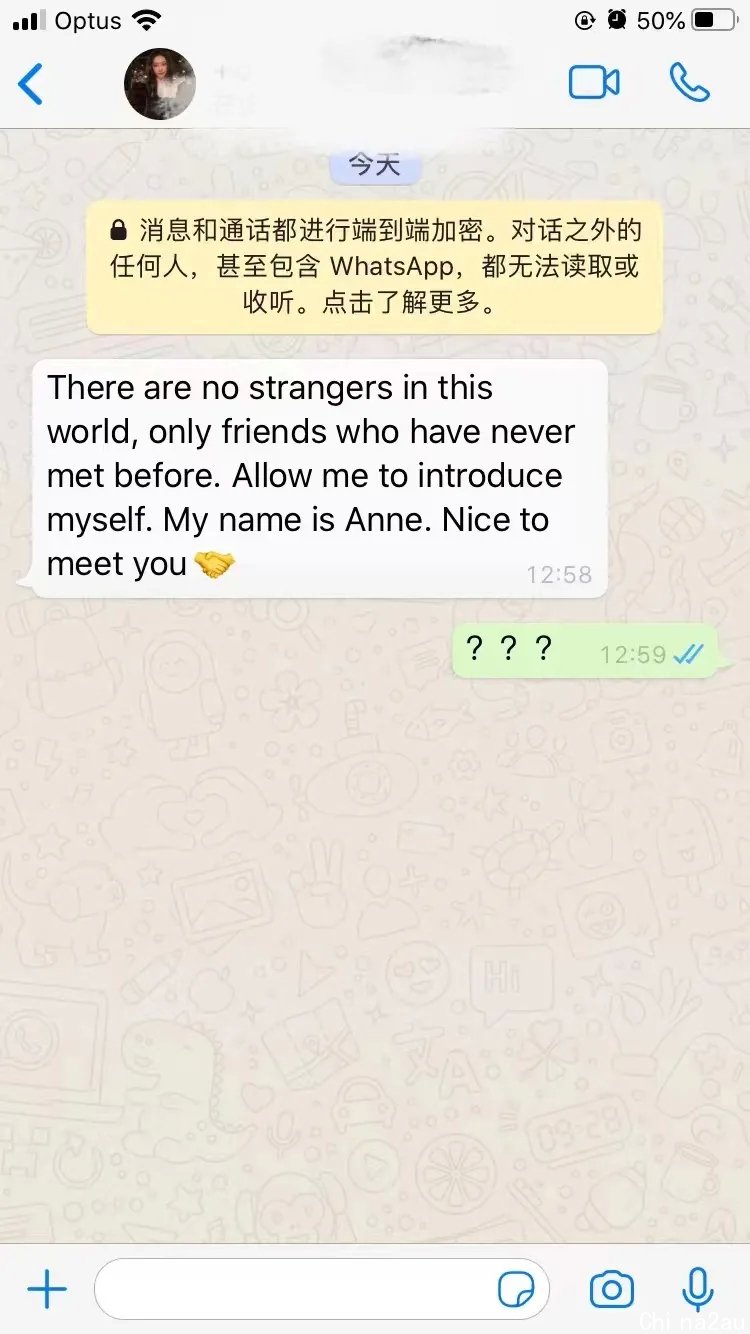The width and height of the screenshot is (750, 1334).
Task: Go back to the chat list
Action: click(x=31, y=84)
